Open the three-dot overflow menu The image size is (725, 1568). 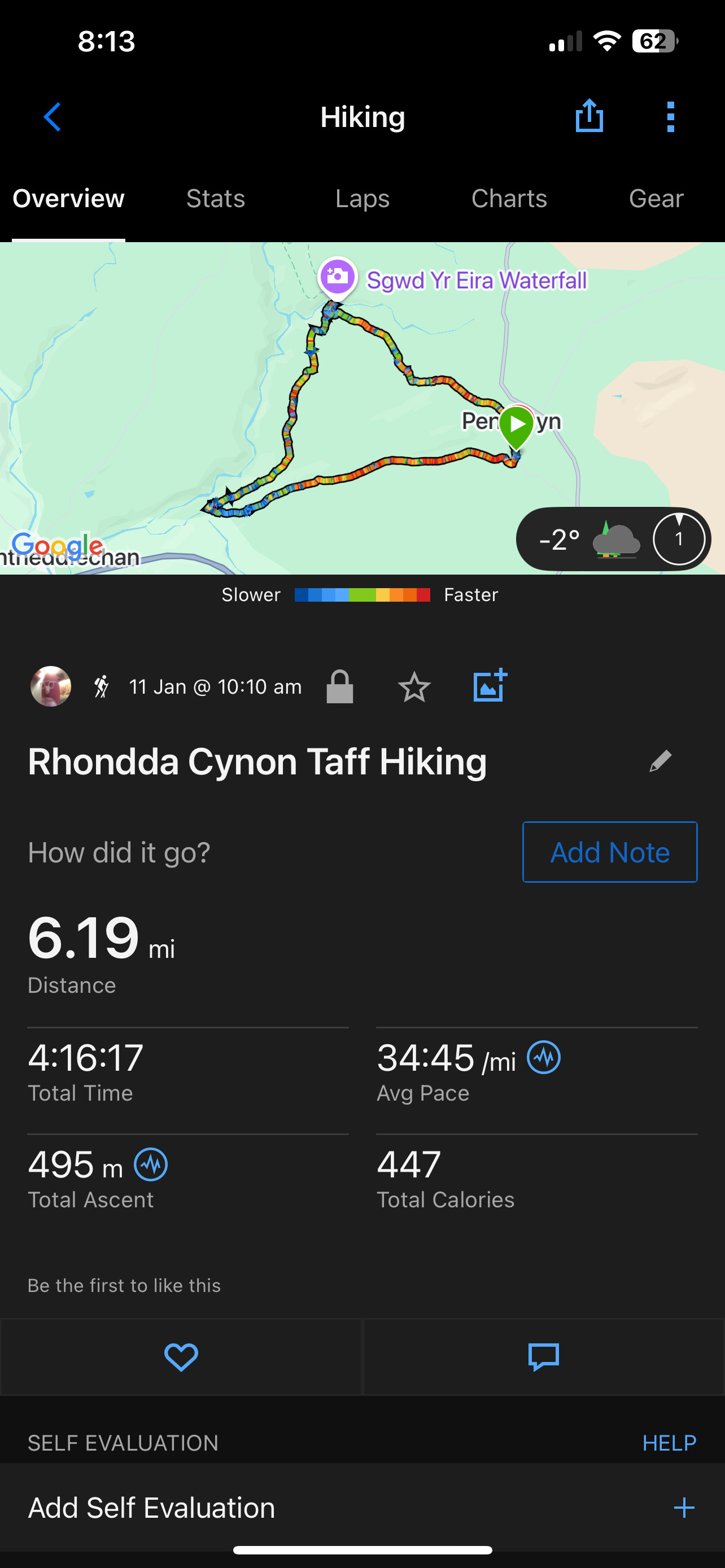pyautogui.click(x=670, y=116)
